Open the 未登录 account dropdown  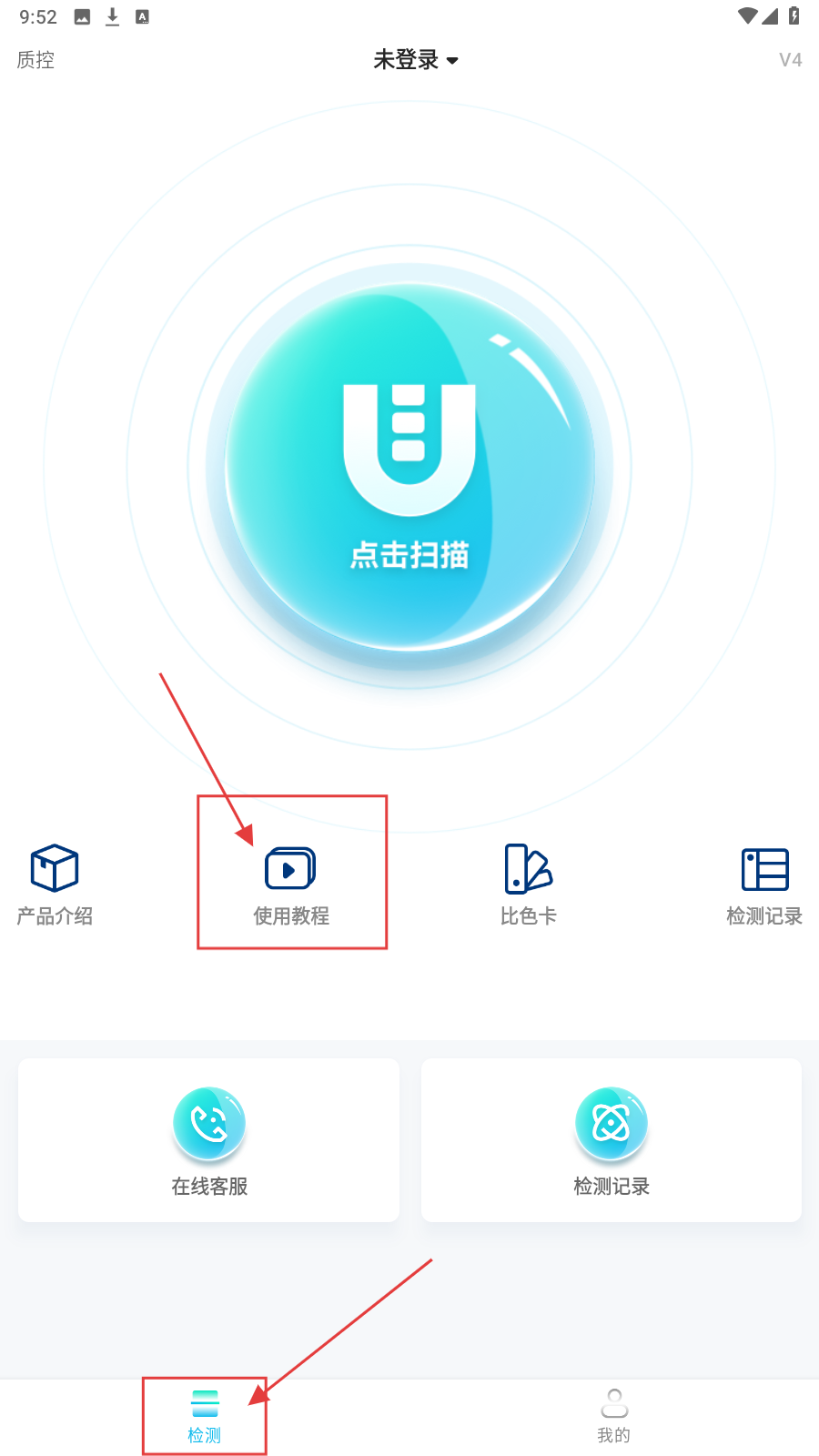coord(415,60)
